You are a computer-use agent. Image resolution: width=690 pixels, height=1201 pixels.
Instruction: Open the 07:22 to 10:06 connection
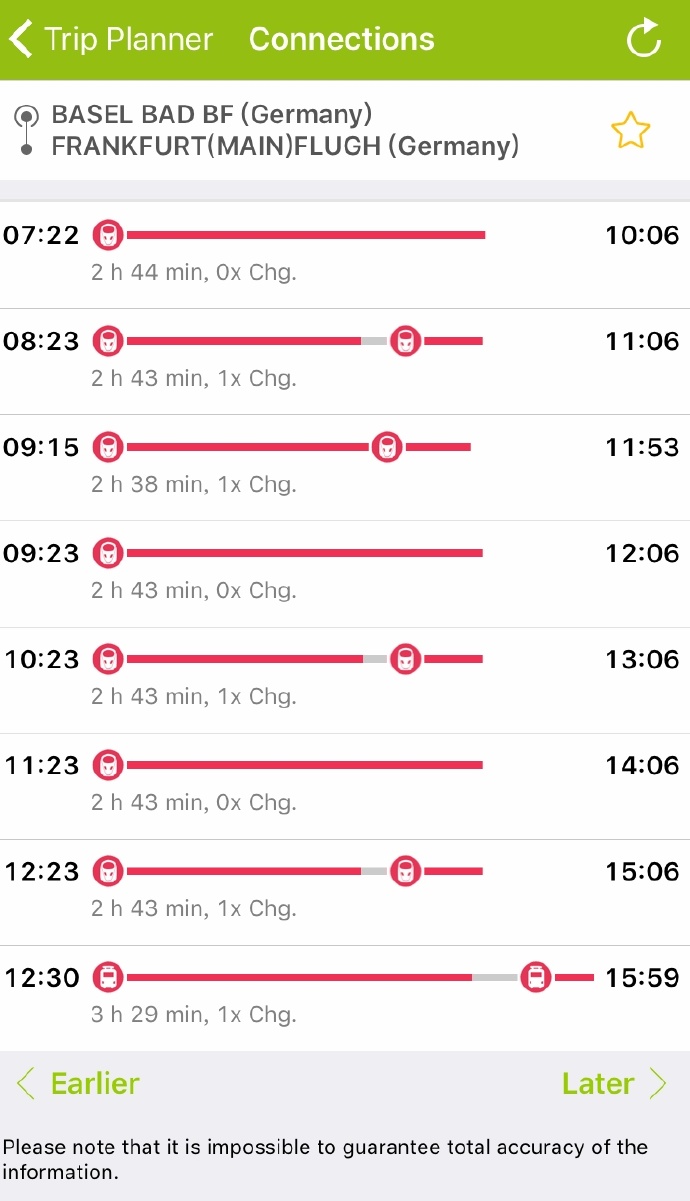point(345,255)
